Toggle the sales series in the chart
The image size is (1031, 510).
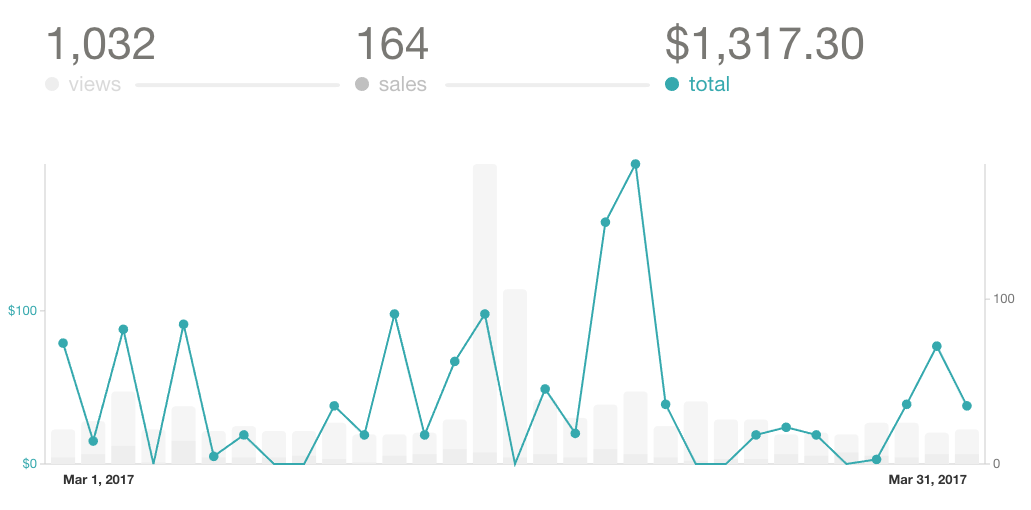click(x=391, y=85)
